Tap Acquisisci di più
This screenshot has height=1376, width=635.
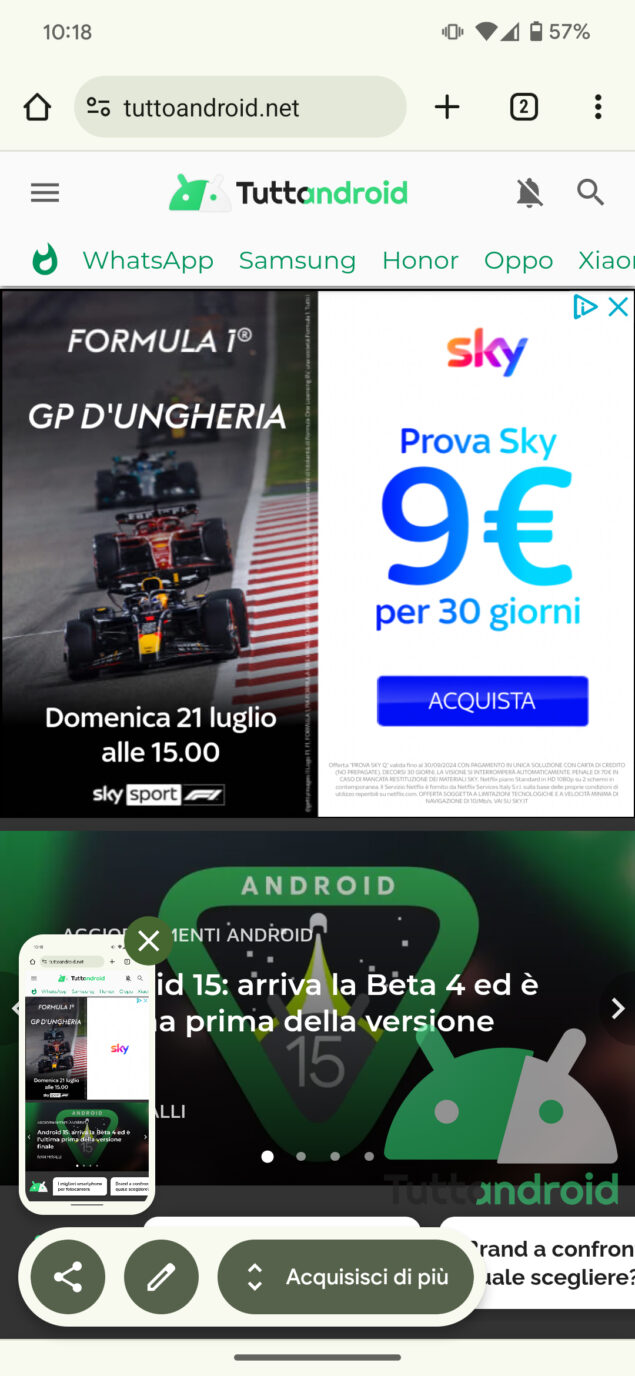(346, 1277)
